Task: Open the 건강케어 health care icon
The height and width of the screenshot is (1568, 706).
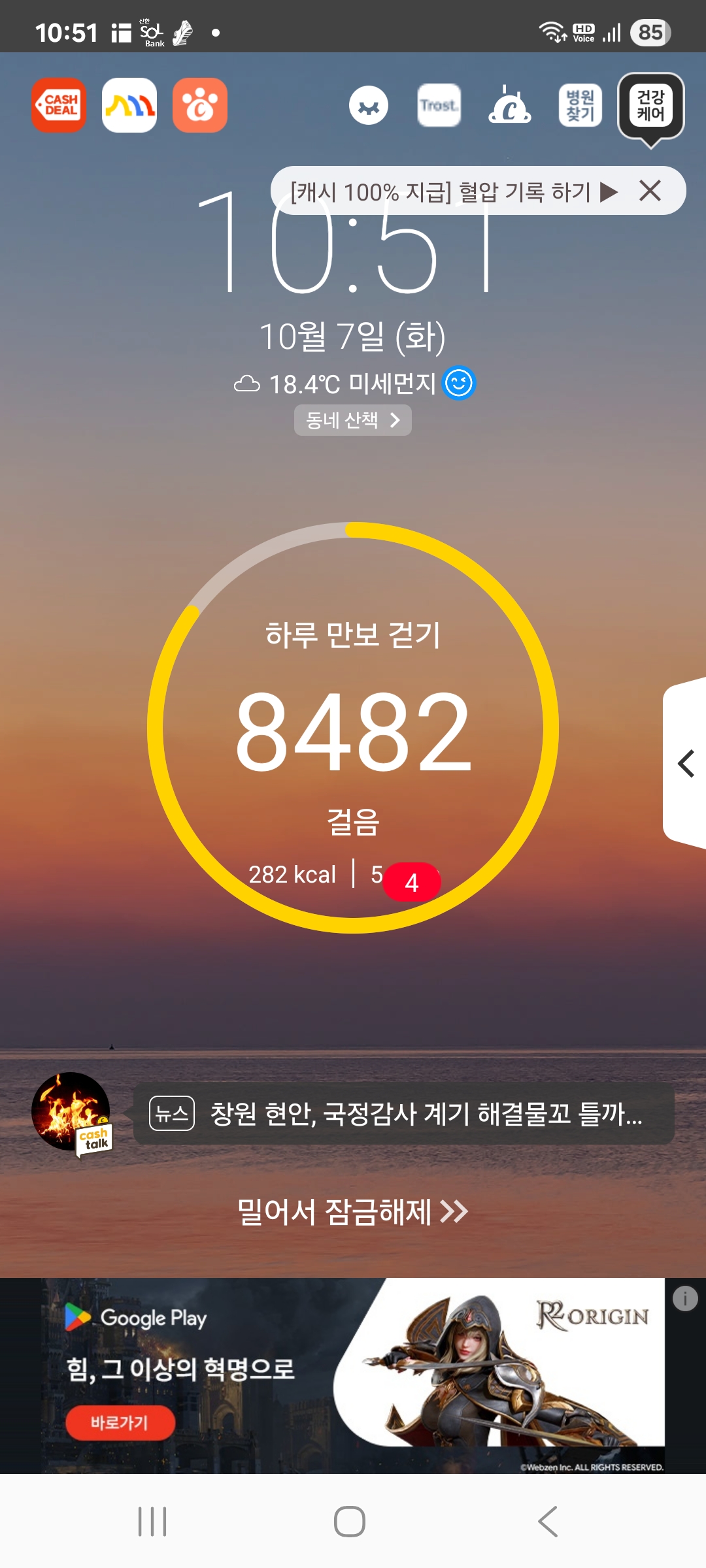Action: (650, 106)
